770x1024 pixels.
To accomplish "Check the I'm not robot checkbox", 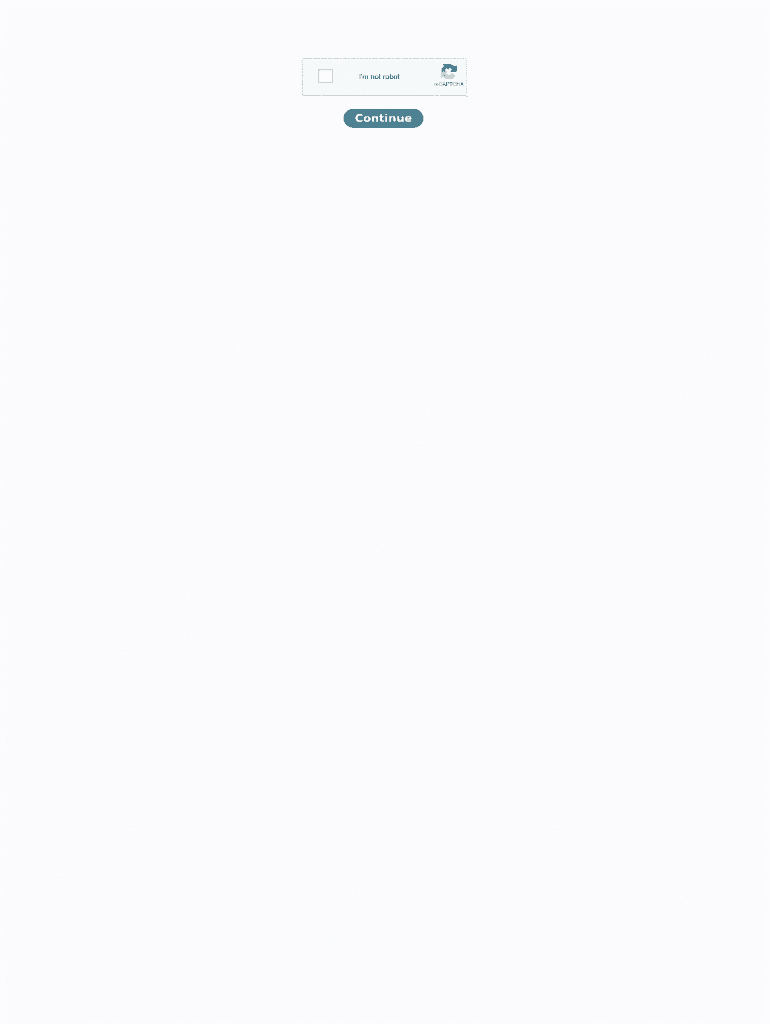I will click(325, 76).
